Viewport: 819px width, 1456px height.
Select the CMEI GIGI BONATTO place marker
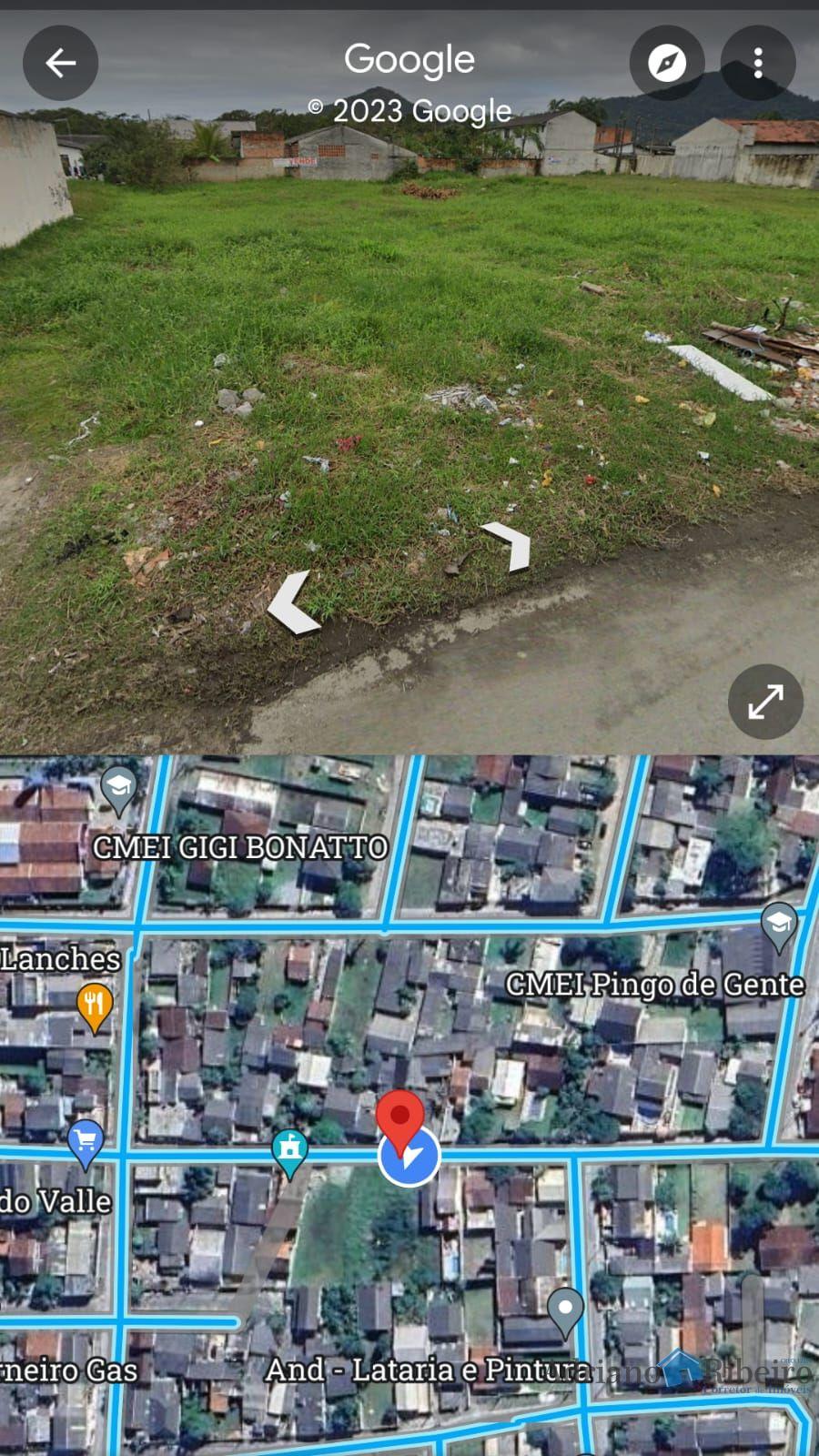[x=118, y=791]
